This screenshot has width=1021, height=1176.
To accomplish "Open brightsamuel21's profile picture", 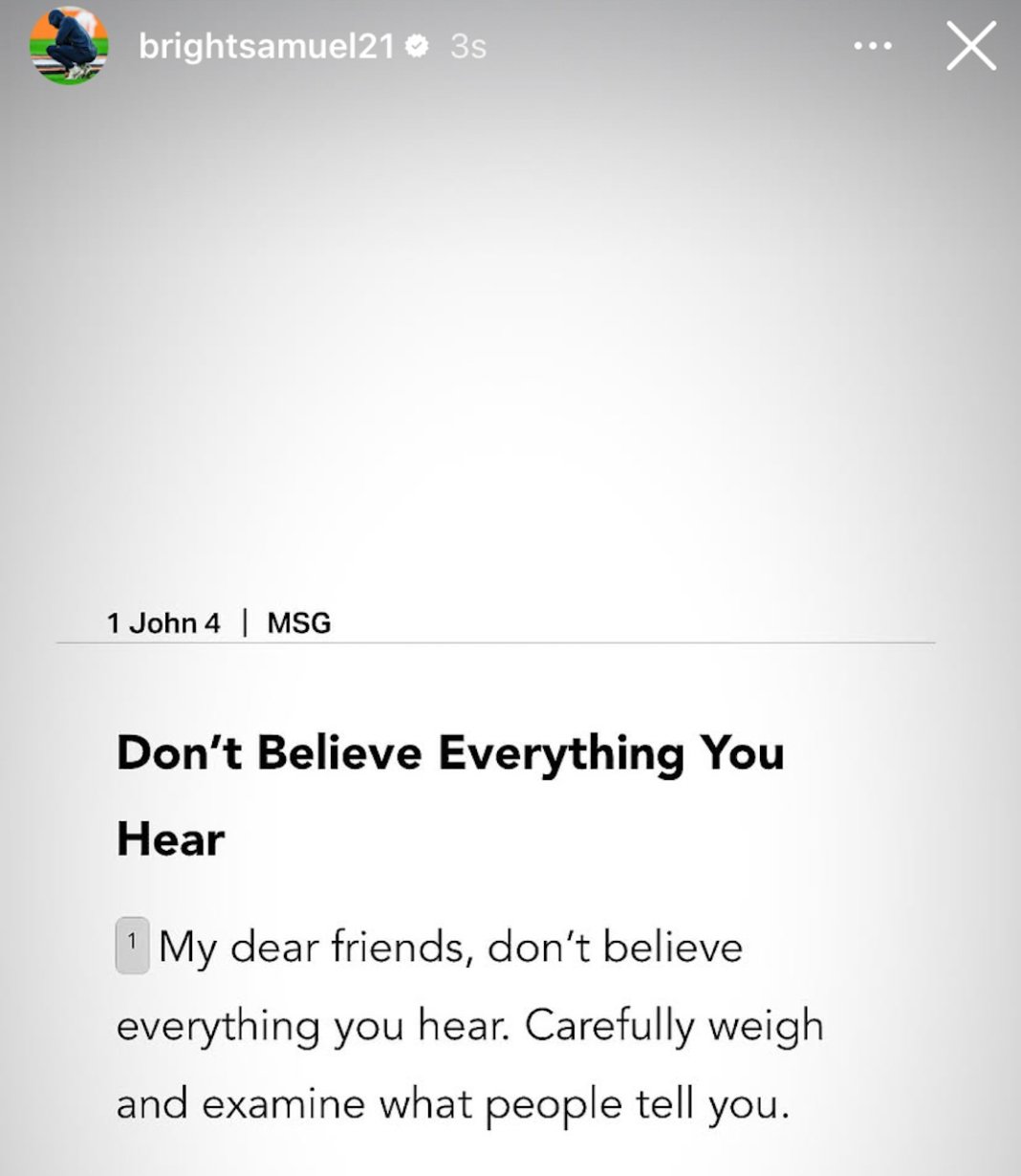I will (69, 46).
